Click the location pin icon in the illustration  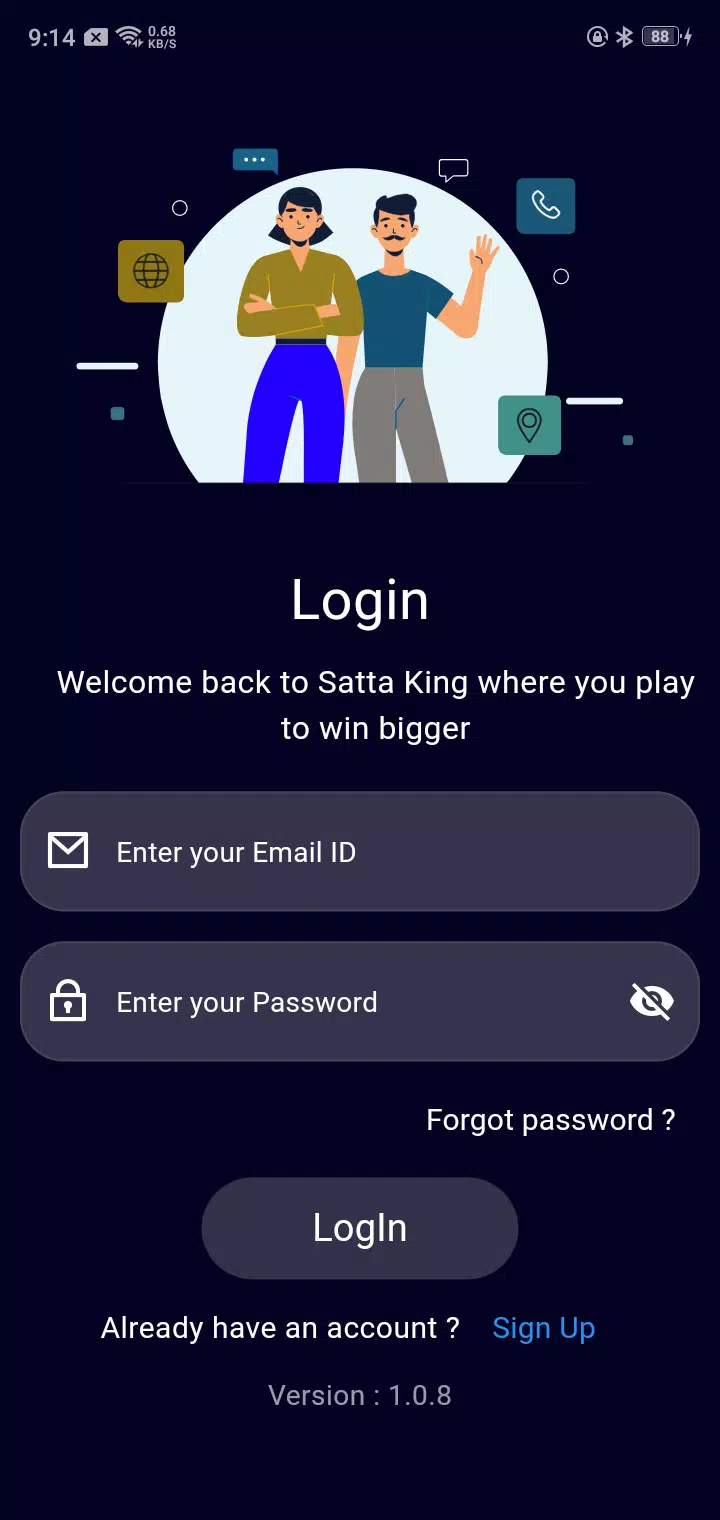point(529,424)
